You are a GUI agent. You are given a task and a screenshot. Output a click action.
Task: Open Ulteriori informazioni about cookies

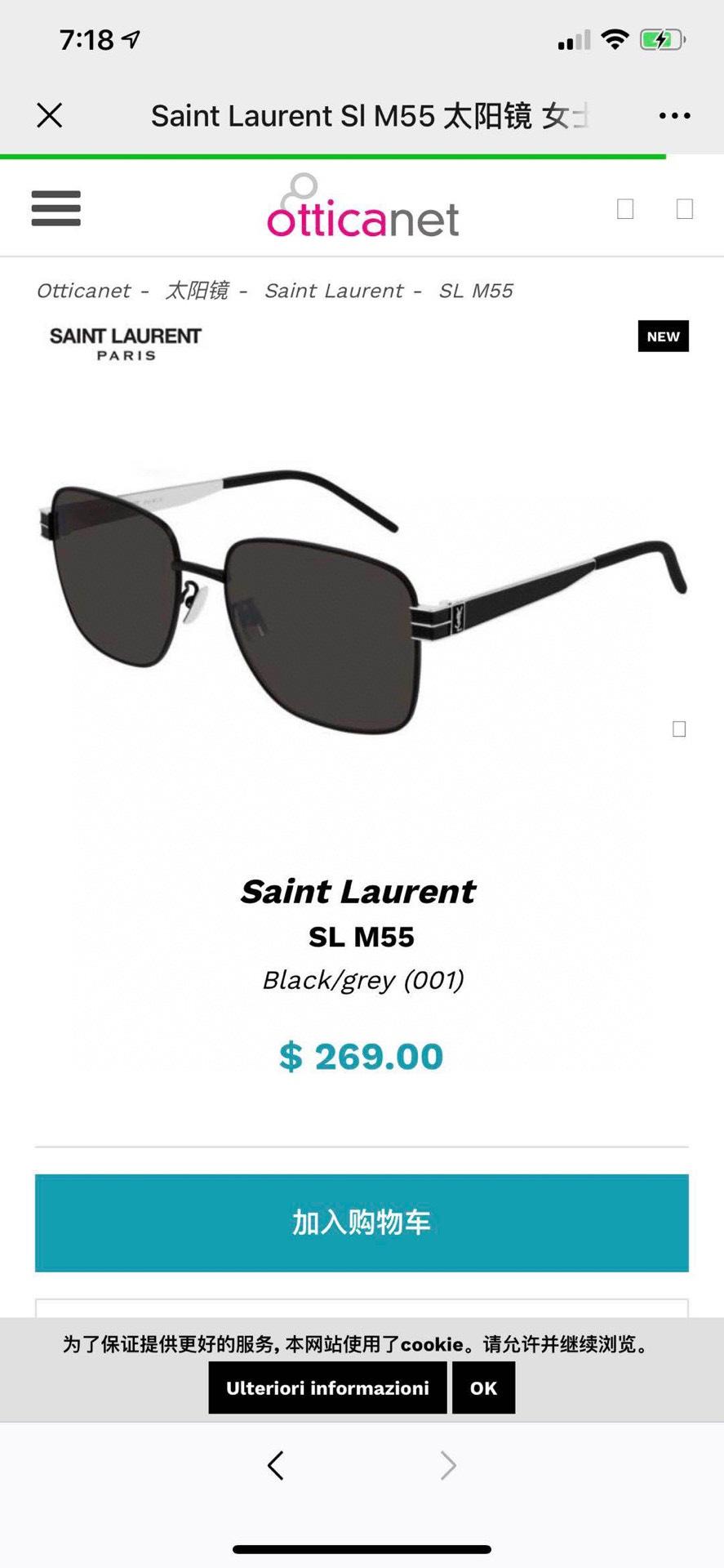(x=327, y=1388)
